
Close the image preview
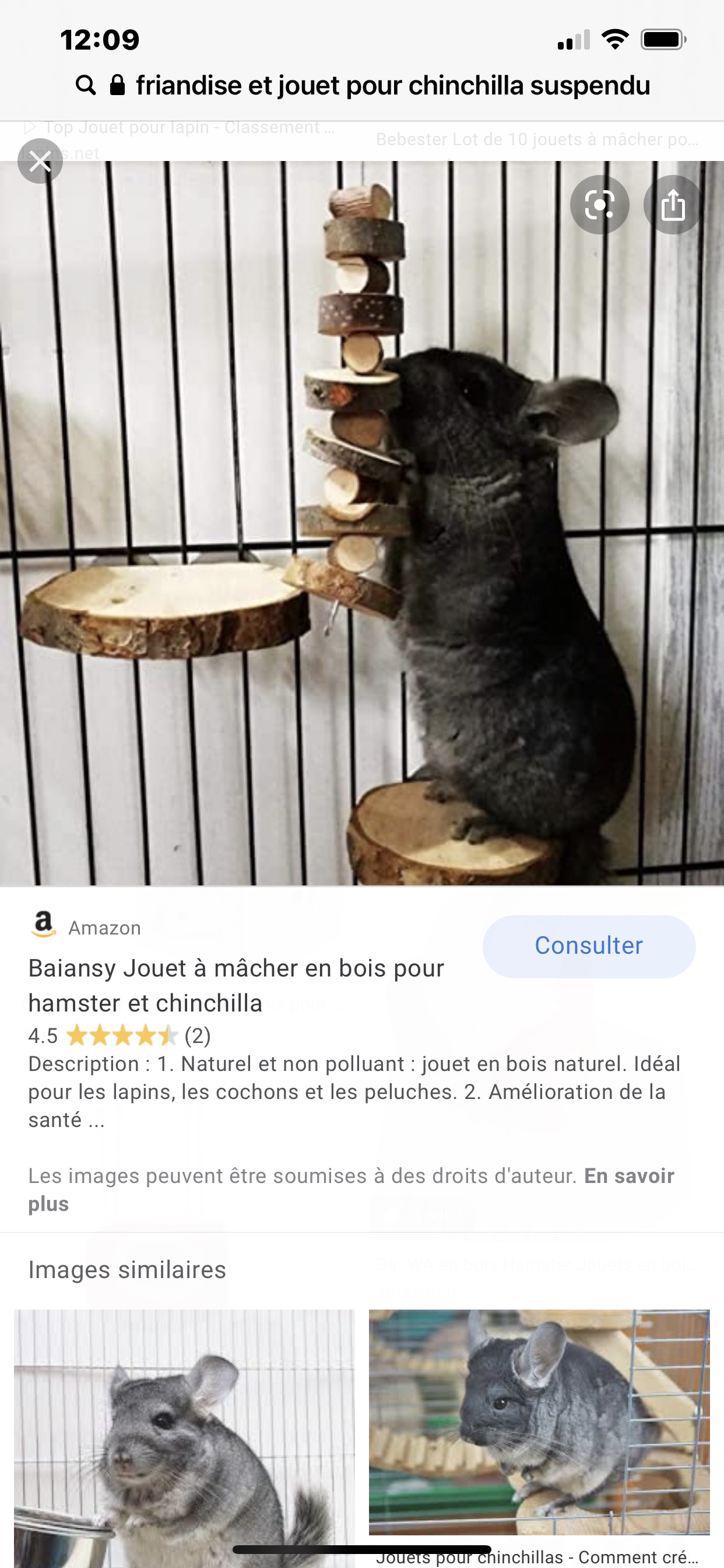(x=40, y=162)
